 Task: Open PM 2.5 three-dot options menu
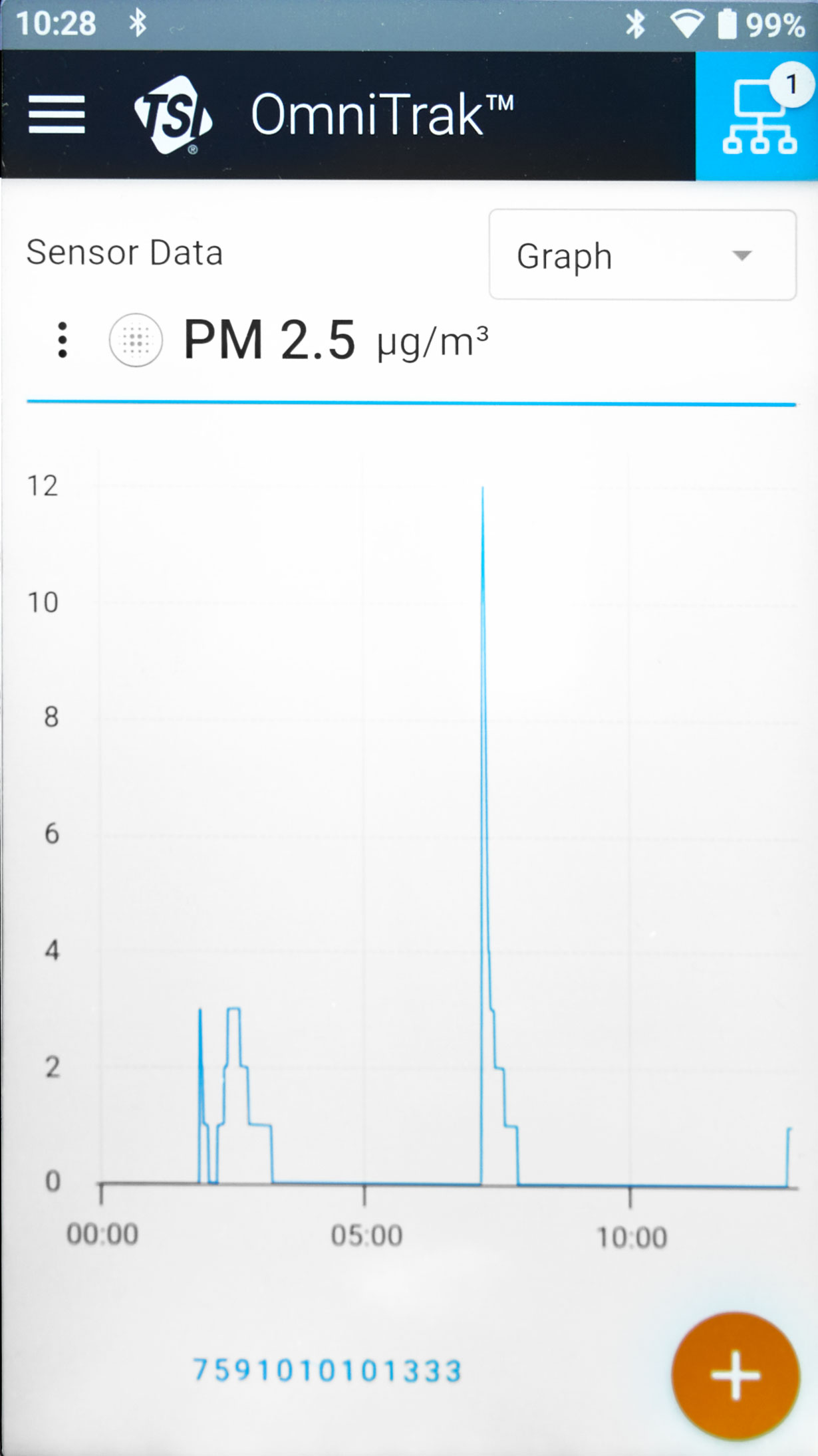tap(63, 340)
